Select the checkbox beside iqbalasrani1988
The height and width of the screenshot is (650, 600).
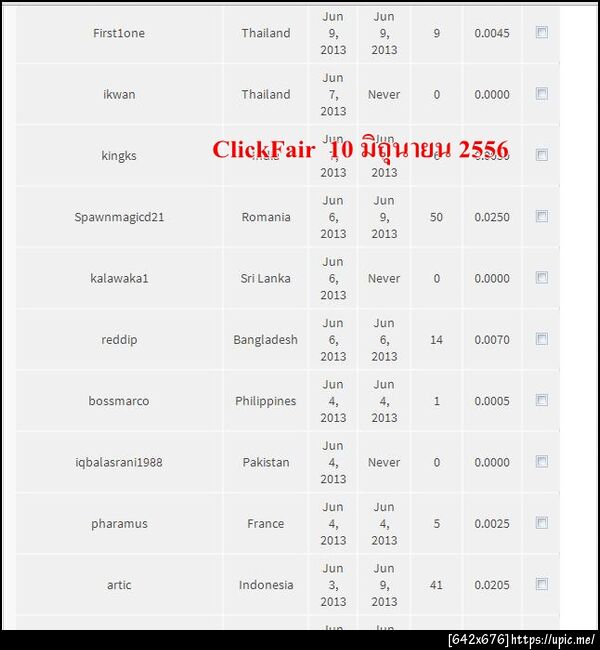point(542,462)
